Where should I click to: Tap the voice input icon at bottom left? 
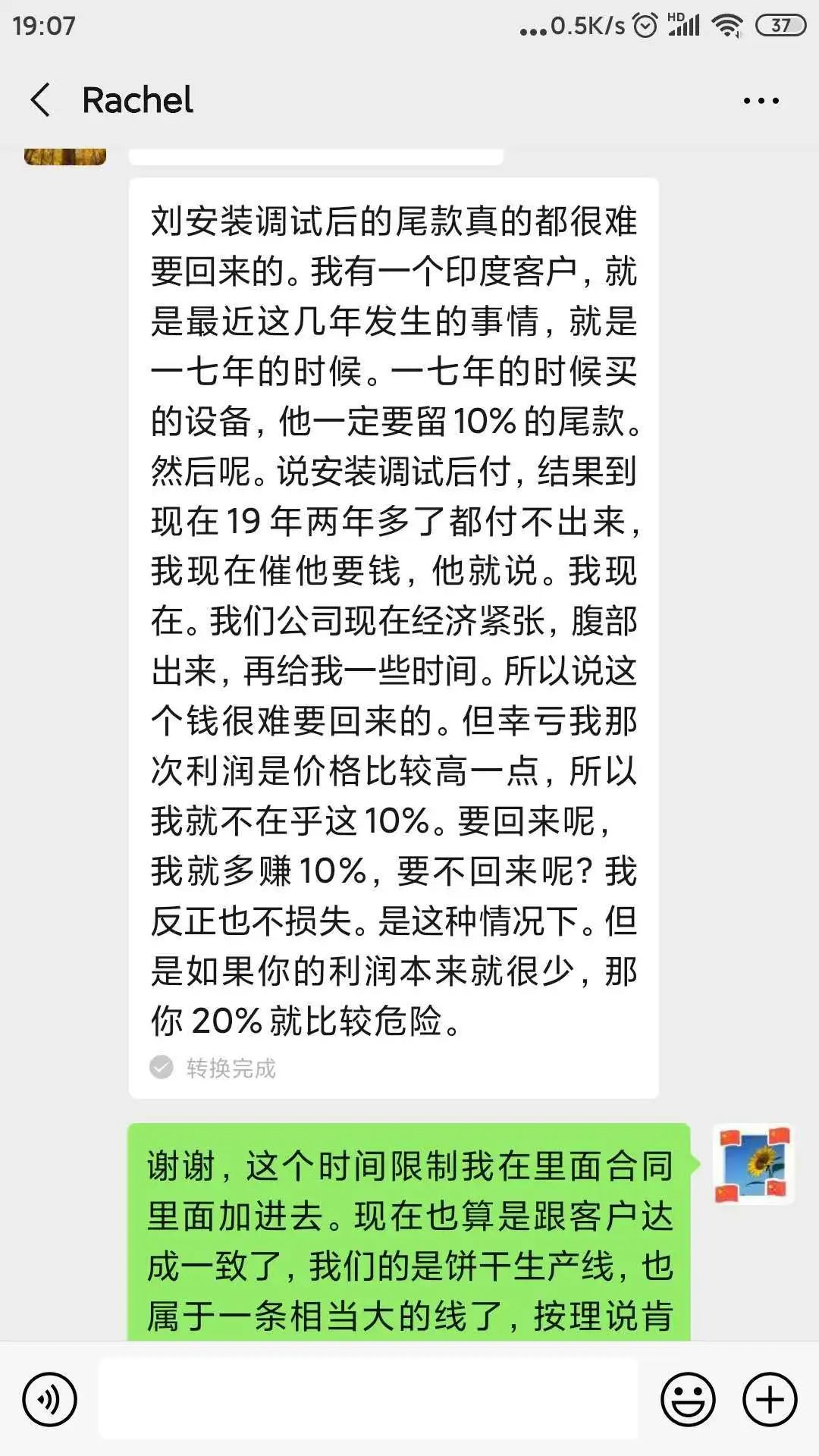(x=52, y=1400)
